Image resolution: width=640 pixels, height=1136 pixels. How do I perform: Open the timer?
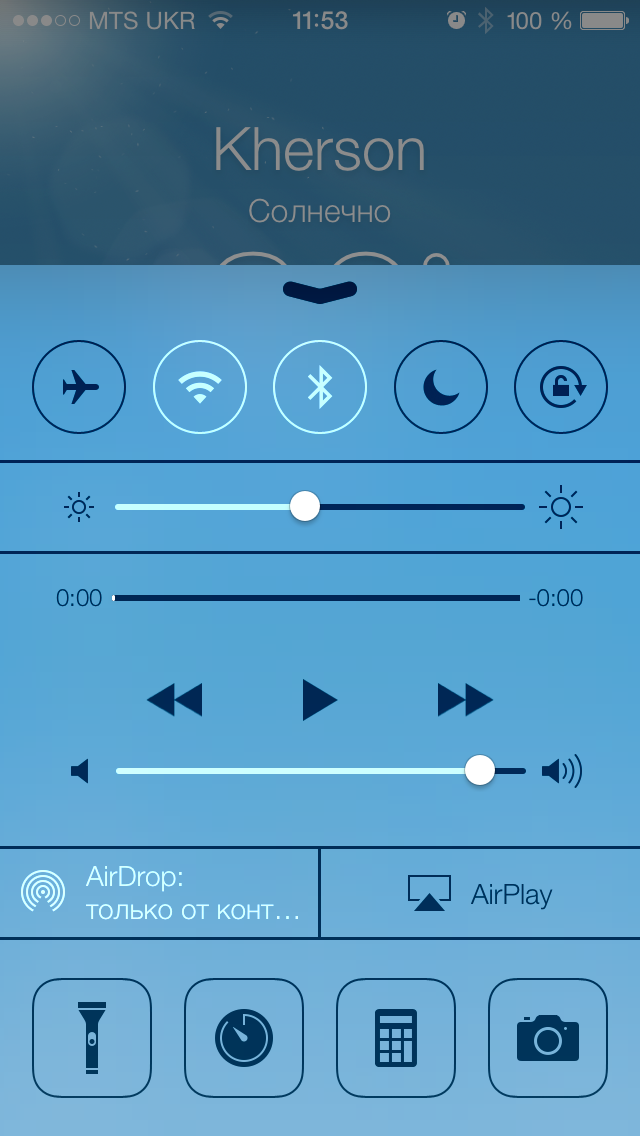[x=244, y=1037]
